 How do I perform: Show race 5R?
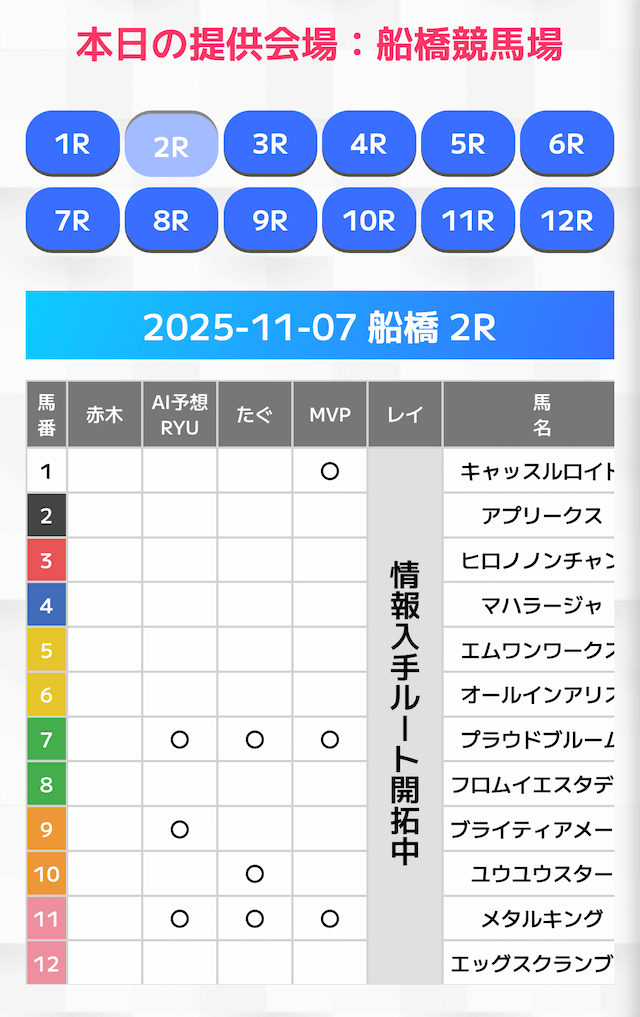(x=468, y=143)
